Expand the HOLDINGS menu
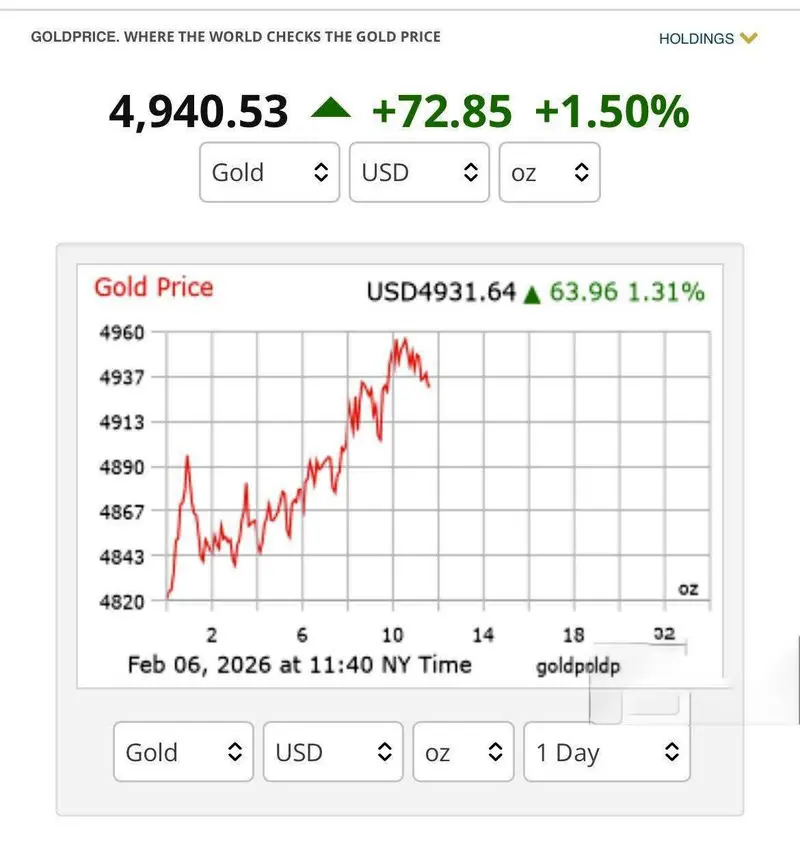 [708, 39]
